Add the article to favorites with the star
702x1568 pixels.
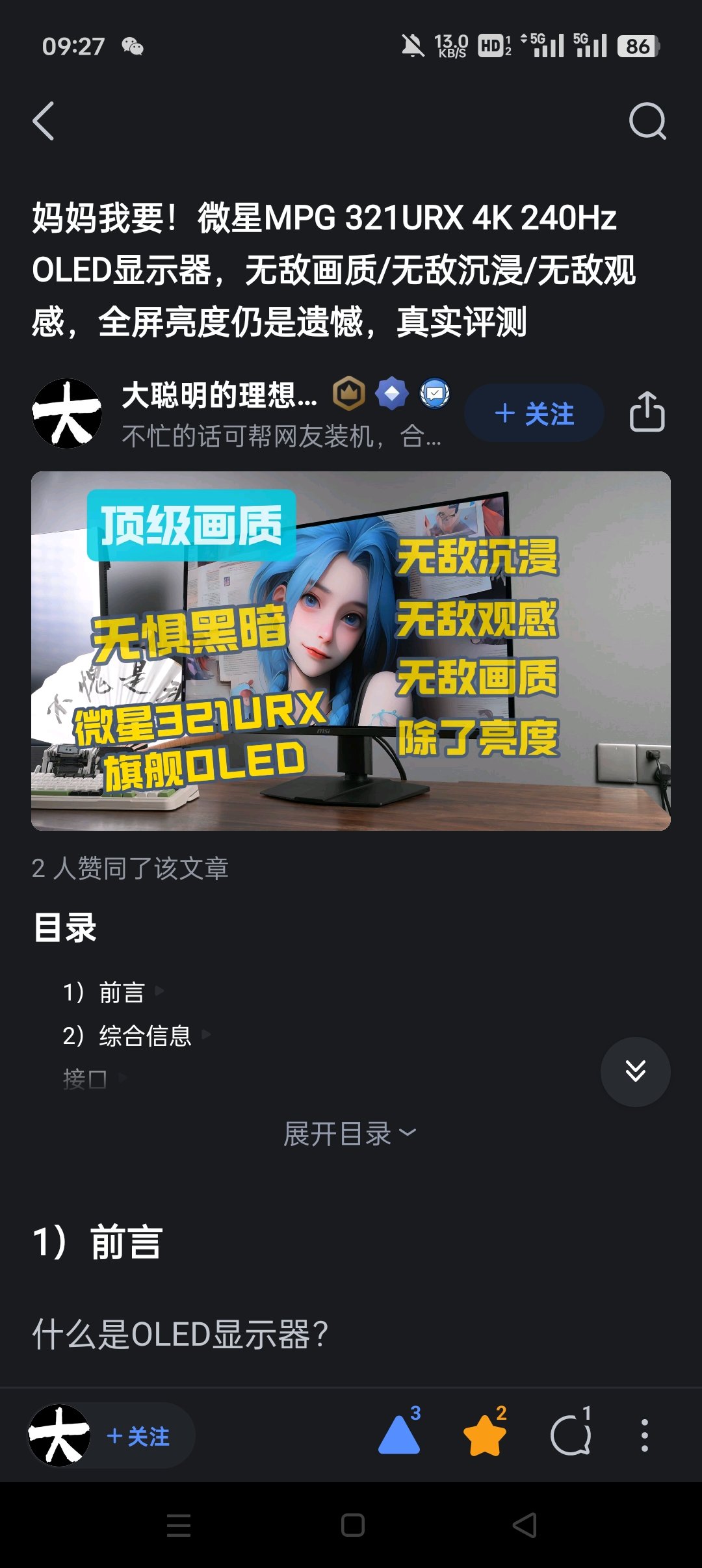coord(485,1435)
